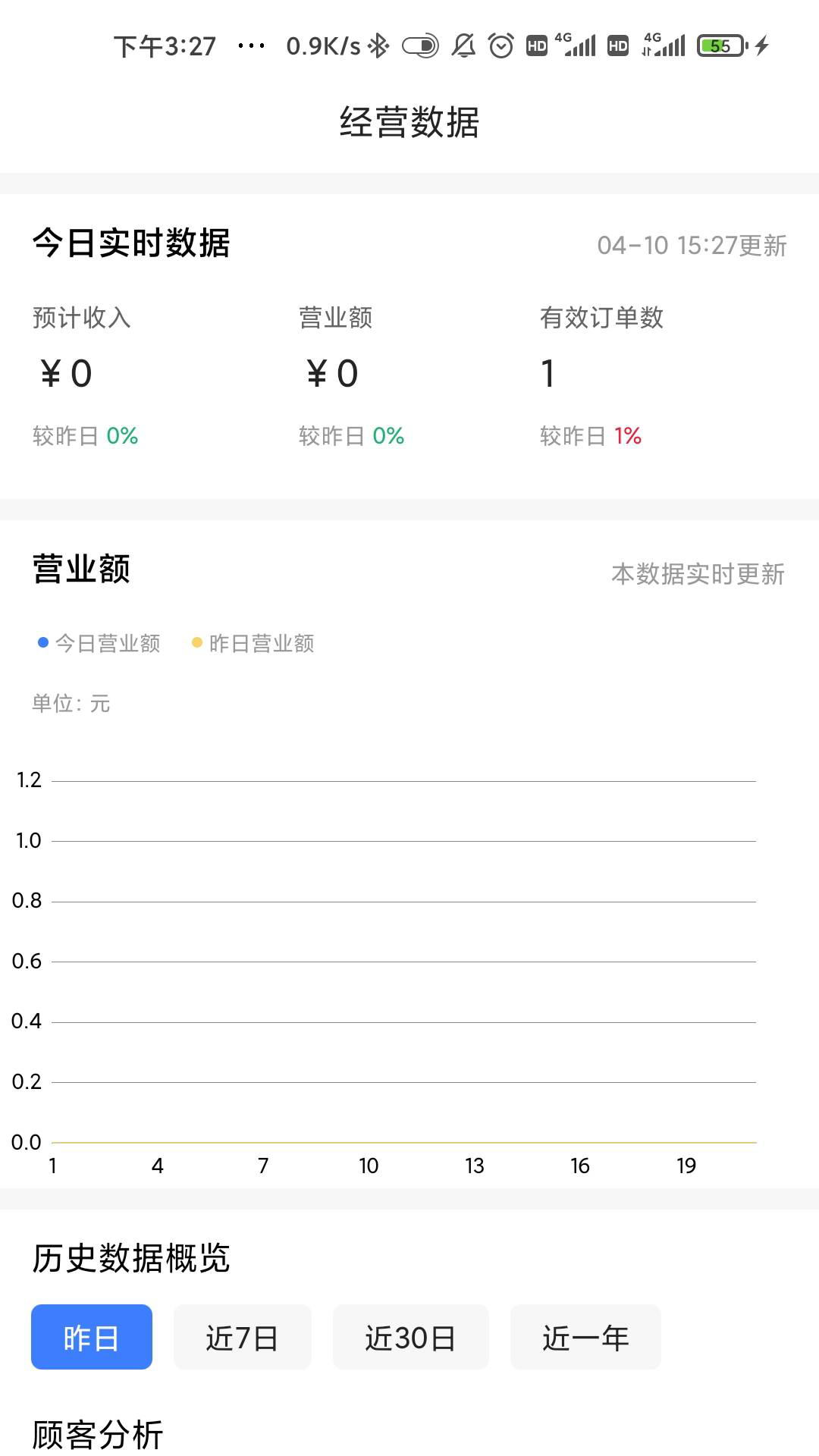This screenshot has width=819, height=1456.
Task: Switch to the 近30日 period tab
Action: [x=411, y=1337]
